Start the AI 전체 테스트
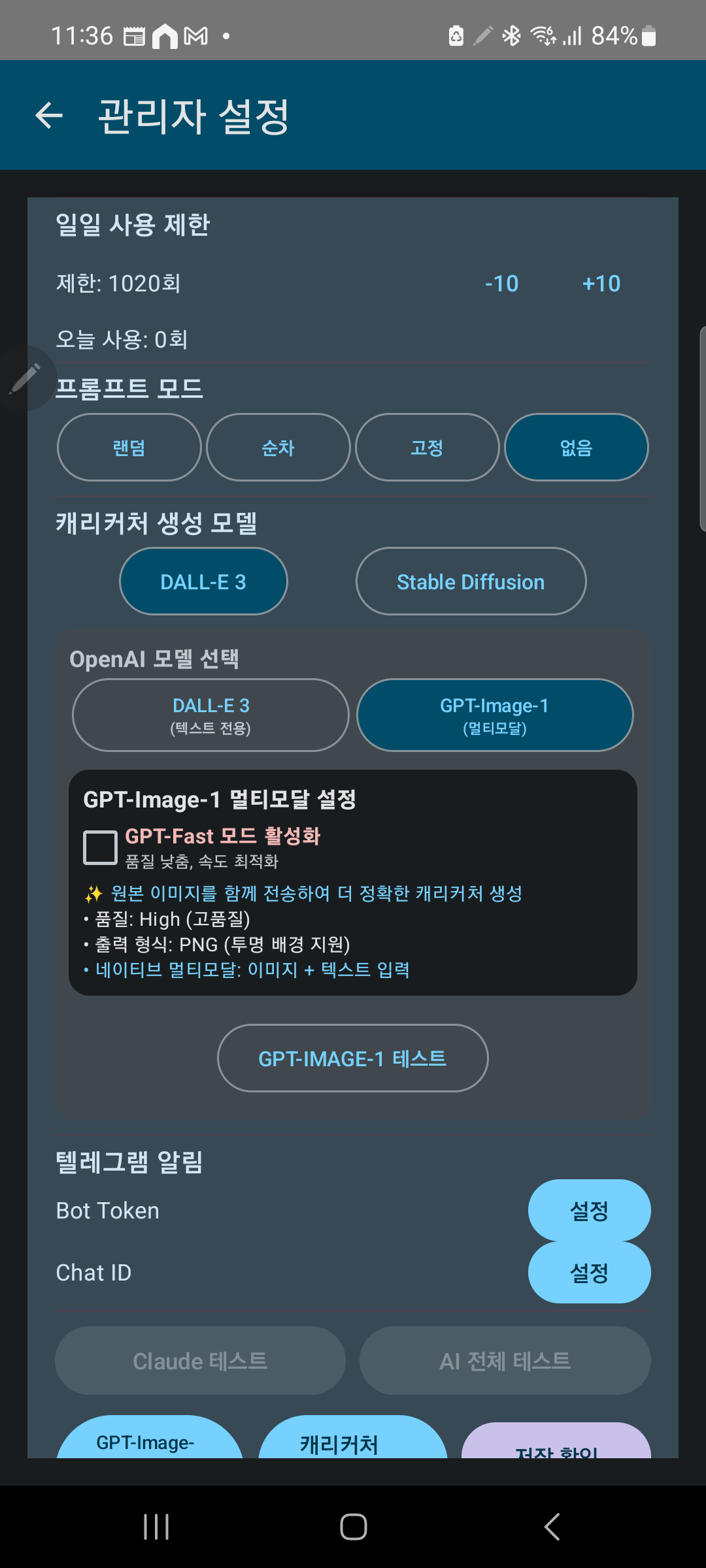Image resolution: width=706 pixels, height=1568 pixels. [505, 1361]
